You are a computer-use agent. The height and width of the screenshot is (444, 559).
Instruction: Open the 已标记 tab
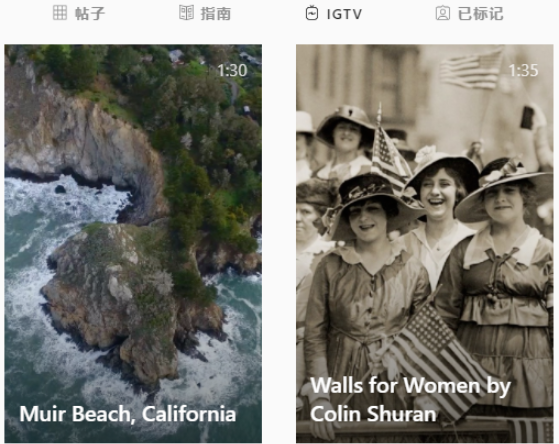[469, 14]
